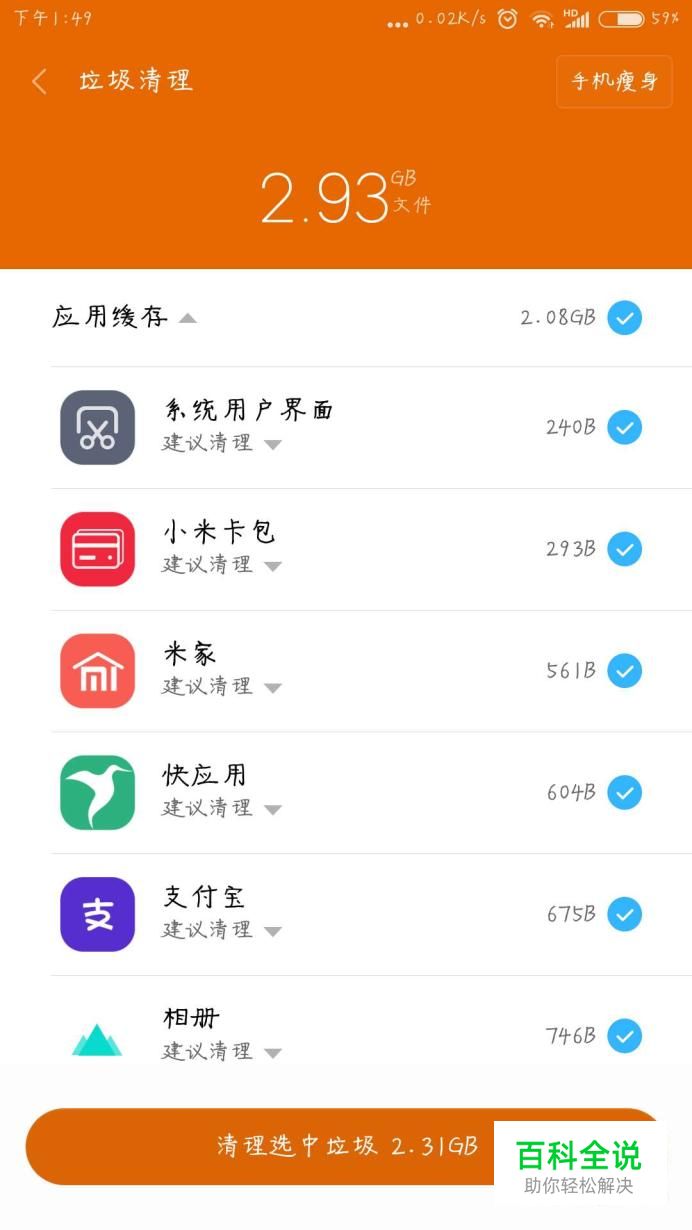Go back using the top-left arrow
This screenshot has height=1230, width=692.
pos(40,81)
